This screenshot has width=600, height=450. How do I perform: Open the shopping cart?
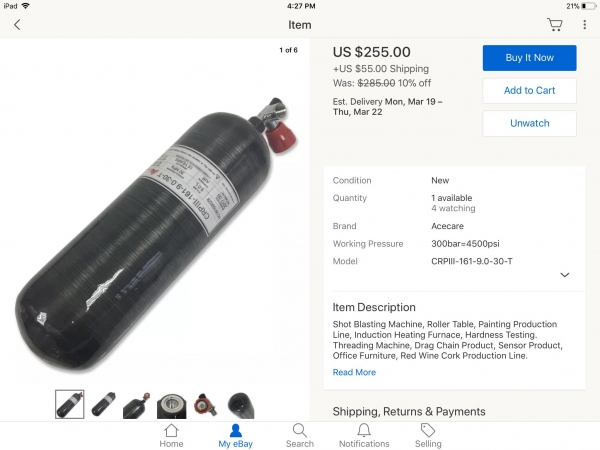tap(554, 25)
